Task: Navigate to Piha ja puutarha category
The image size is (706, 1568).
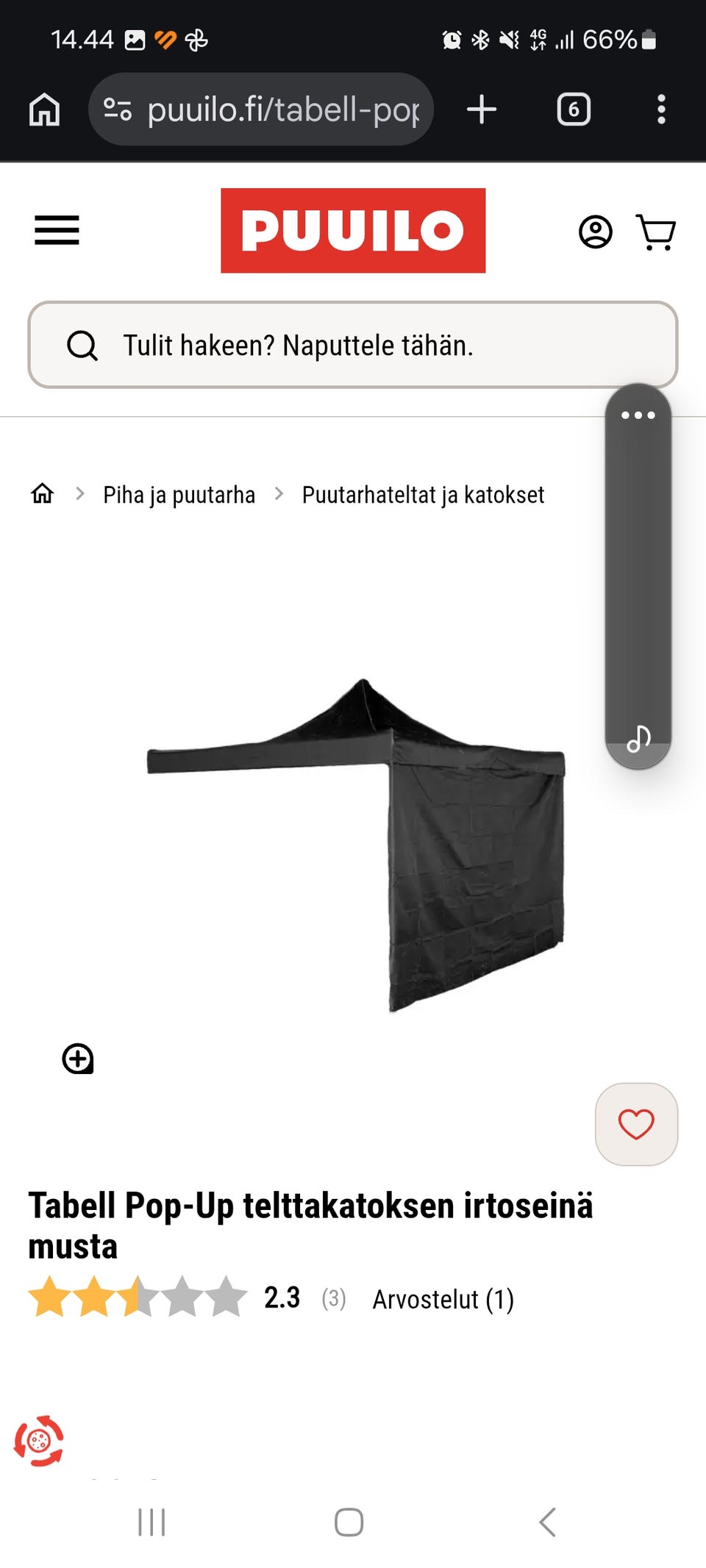Action: (179, 494)
